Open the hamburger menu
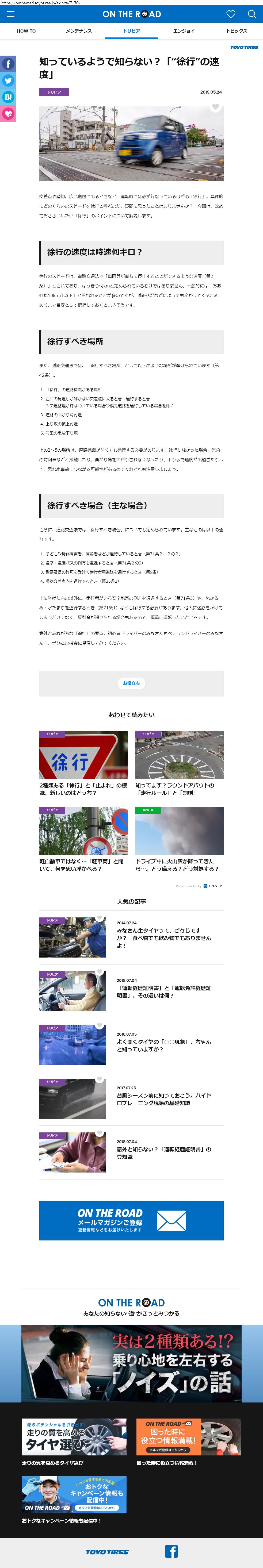 (10, 14)
